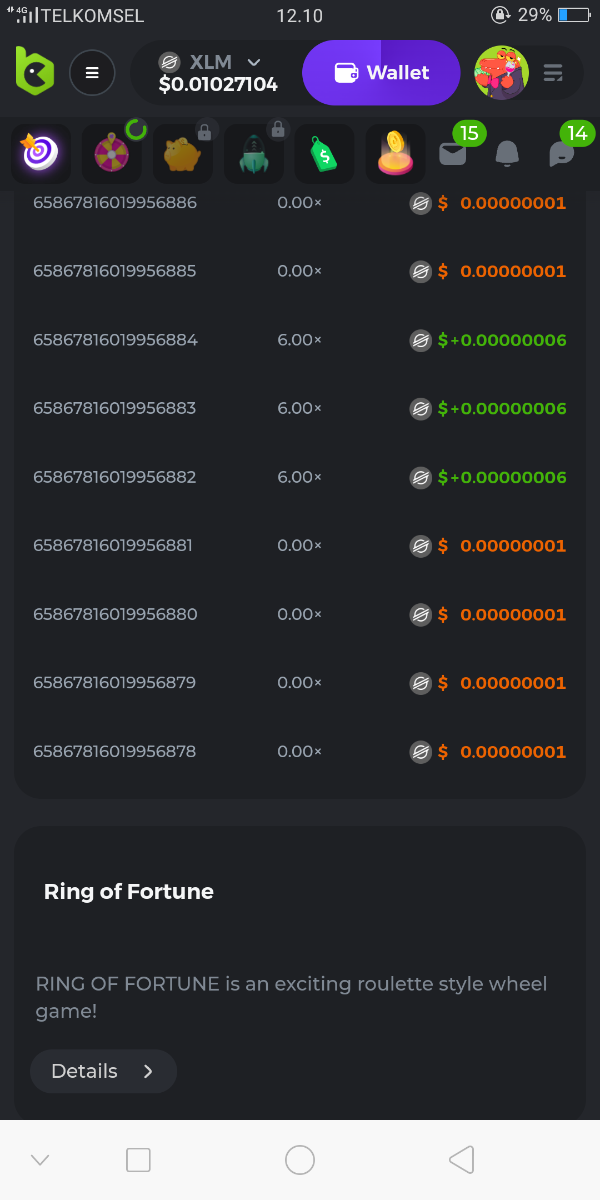The height and width of the screenshot is (1200, 600).
Task: Open the side list icon beside avatar
Action: (x=553, y=73)
